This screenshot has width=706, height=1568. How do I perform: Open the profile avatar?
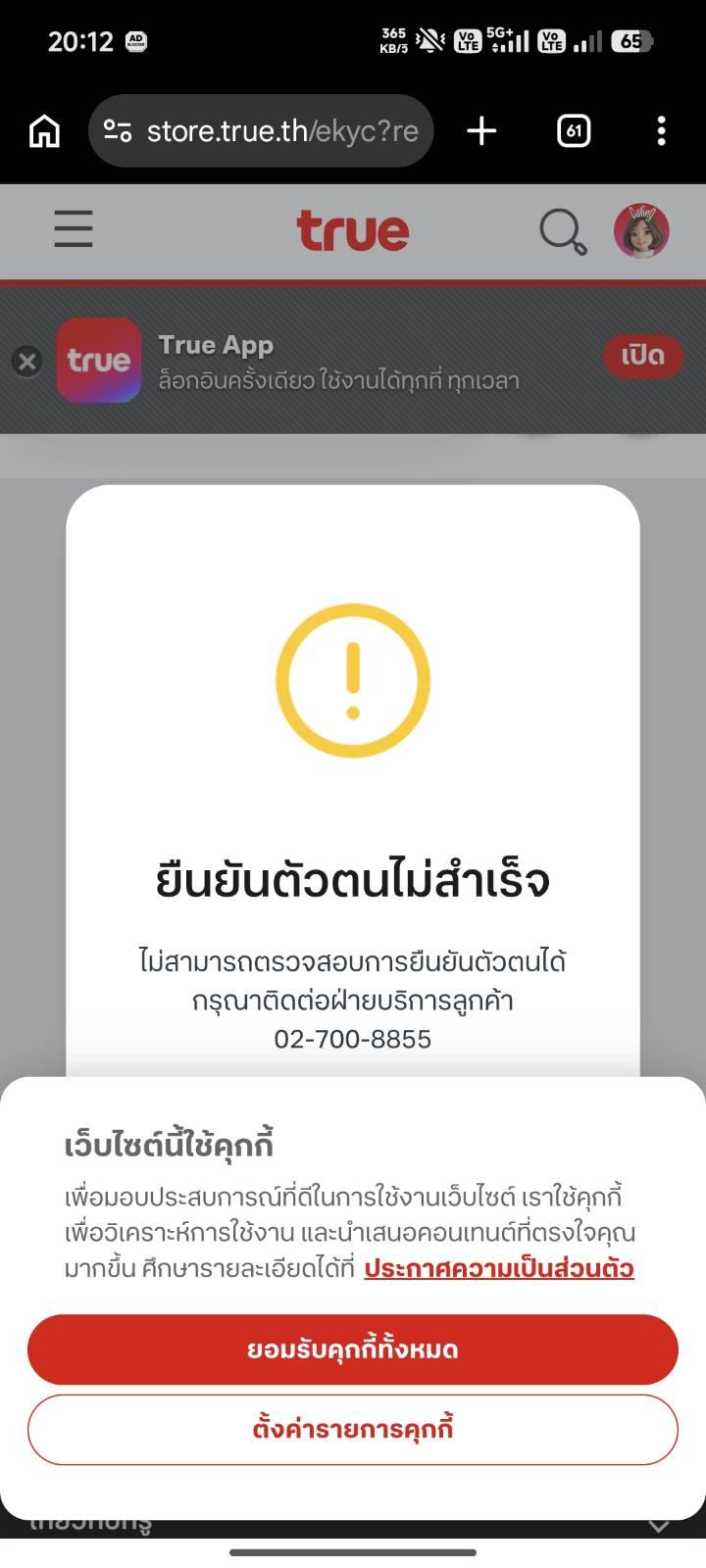point(641,231)
